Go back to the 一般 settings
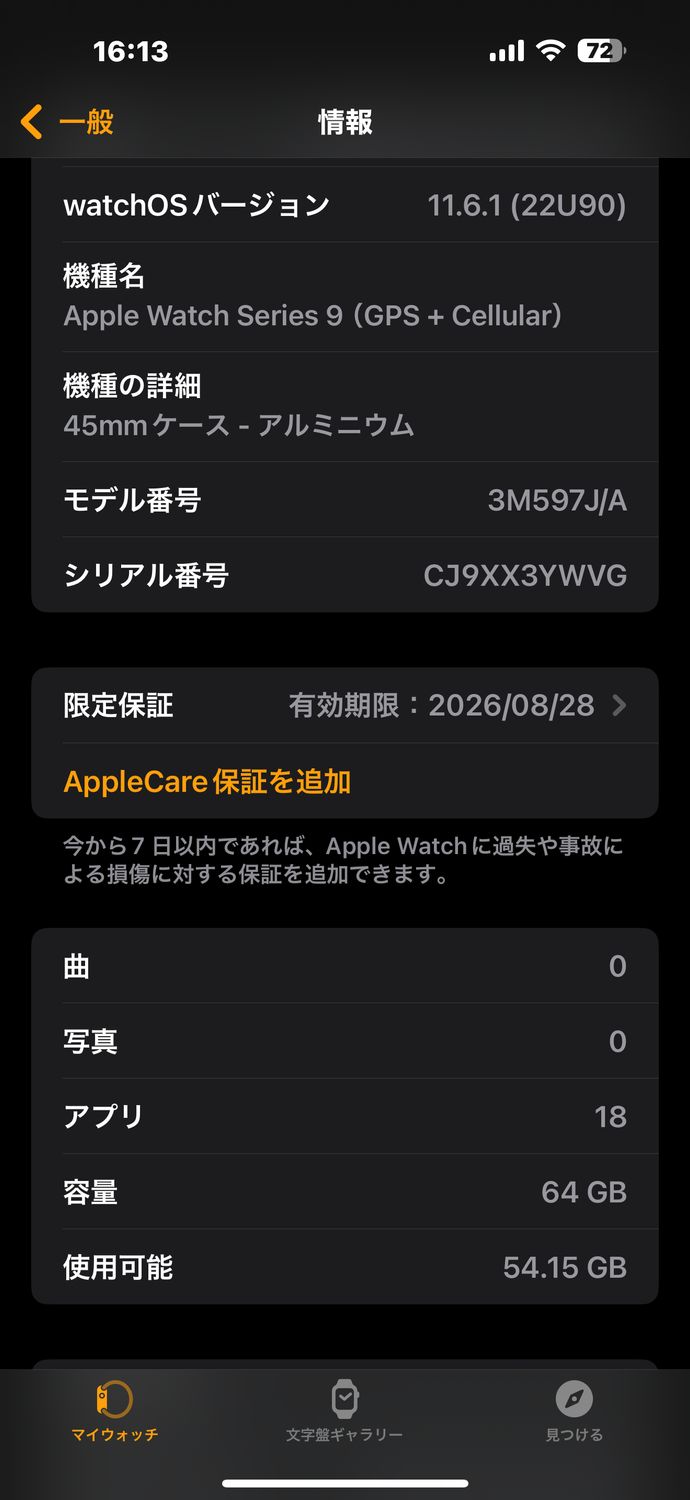 [67, 122]
